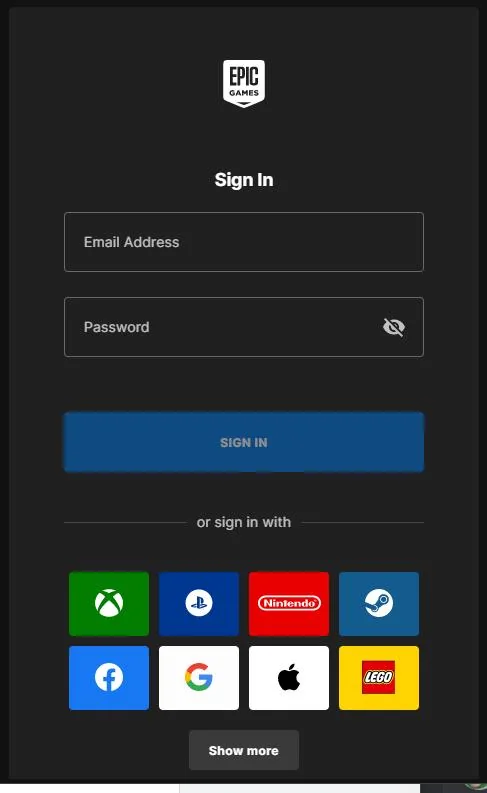Sign in with PlayStation

coord(199,603)
